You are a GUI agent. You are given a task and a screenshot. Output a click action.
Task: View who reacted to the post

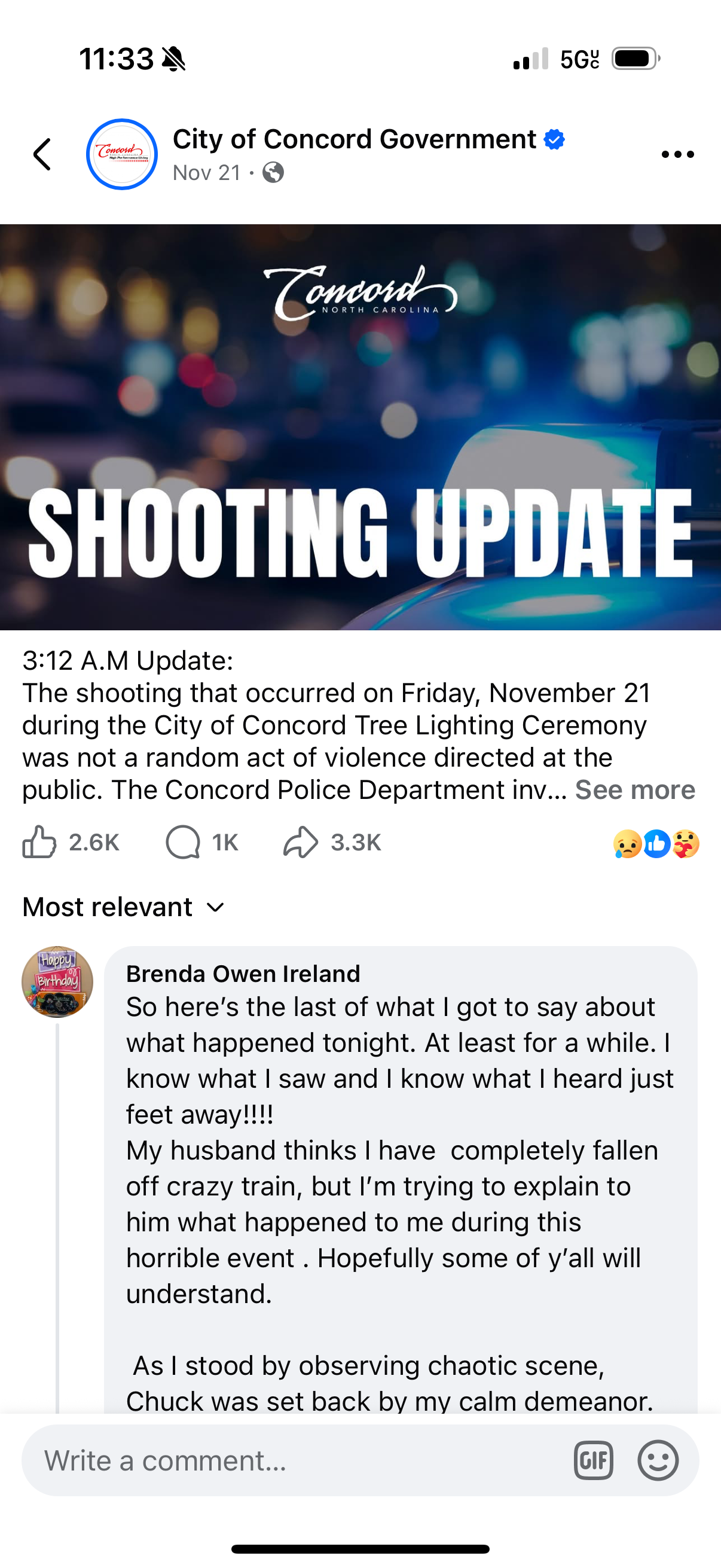(x=656, y=844)
